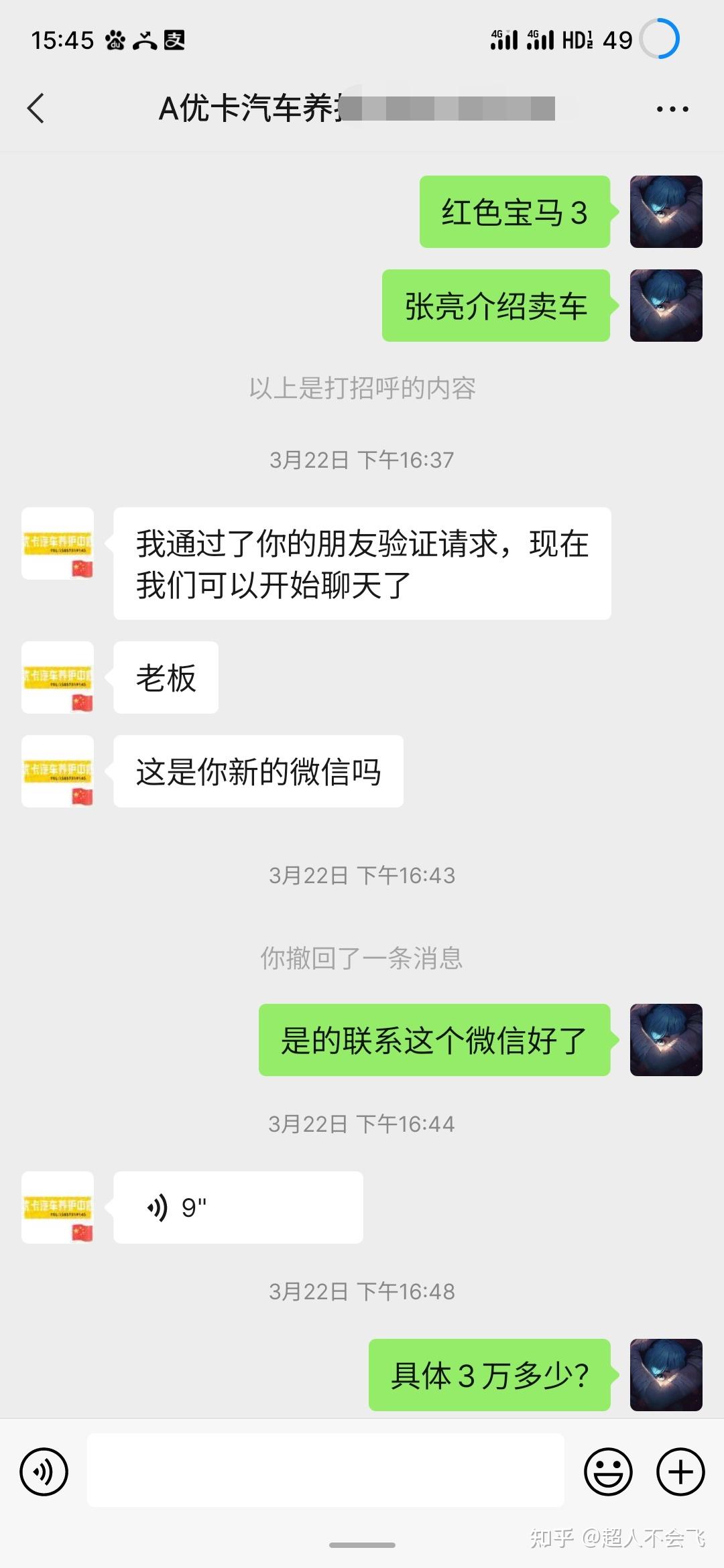Screen dimensions: 724x1568
Task: Open contact avatar beside 老板 message
Action: pos(58,677)
